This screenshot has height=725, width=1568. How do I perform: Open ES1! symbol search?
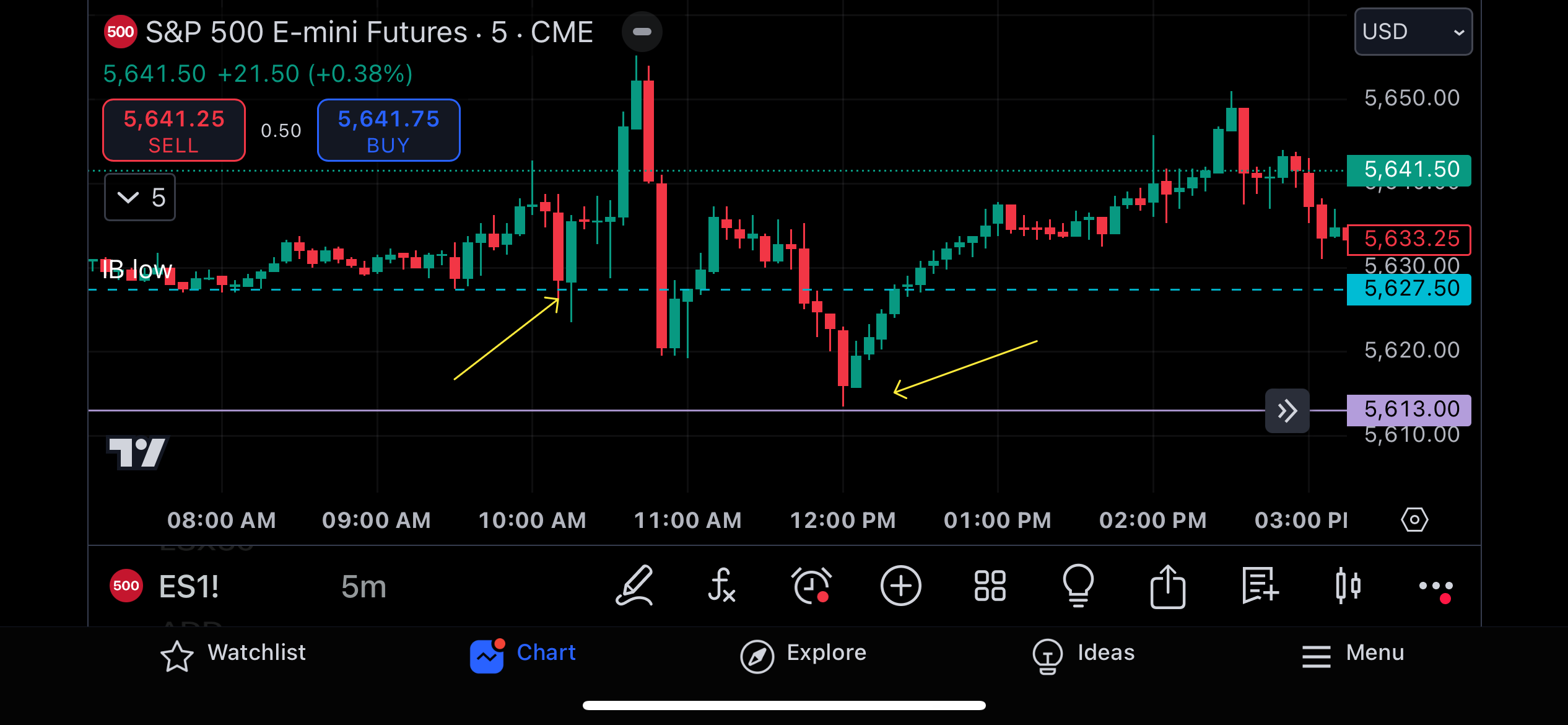pos(188,586)
